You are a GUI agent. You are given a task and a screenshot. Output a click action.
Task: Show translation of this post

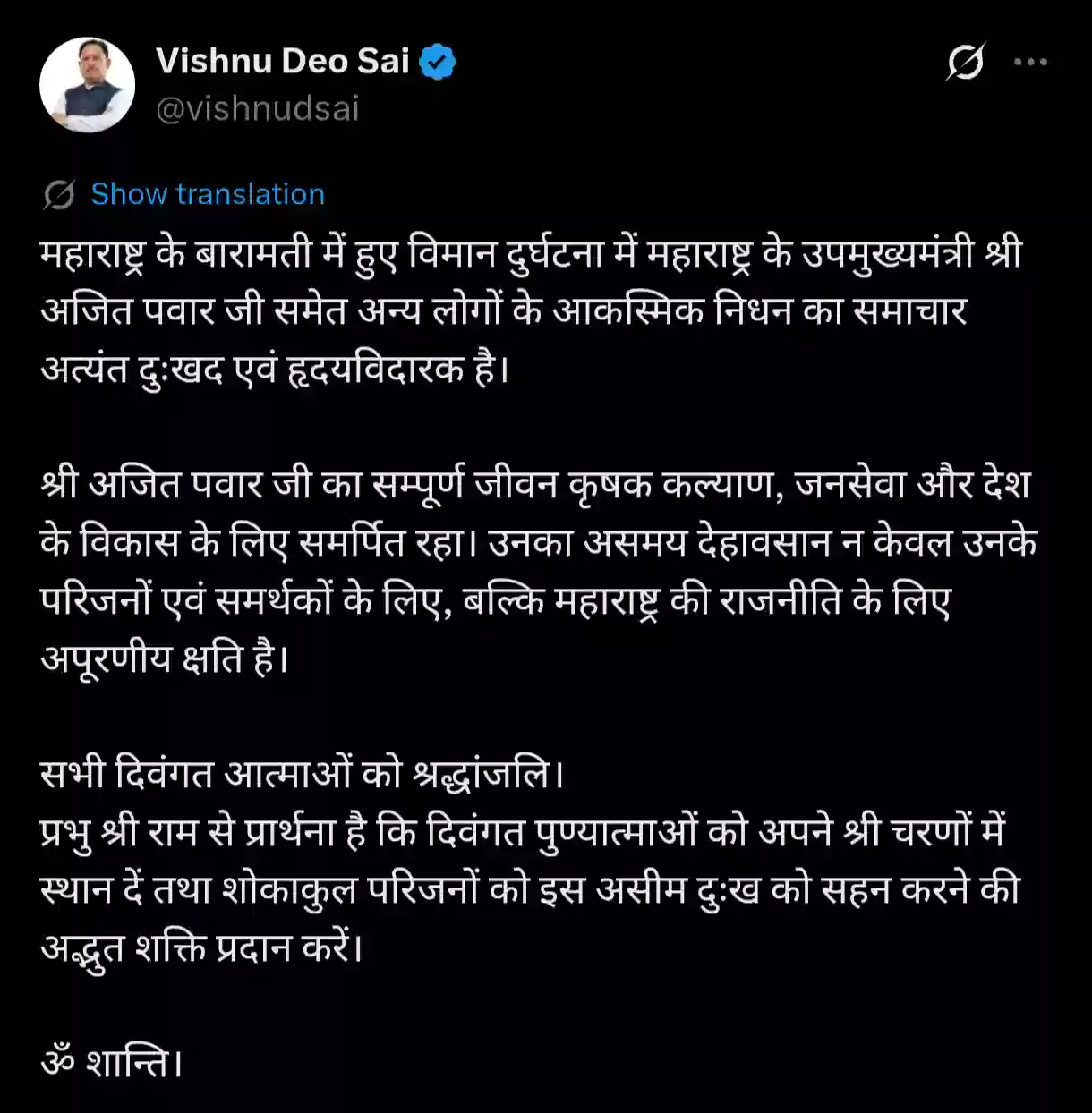point(208,194)
